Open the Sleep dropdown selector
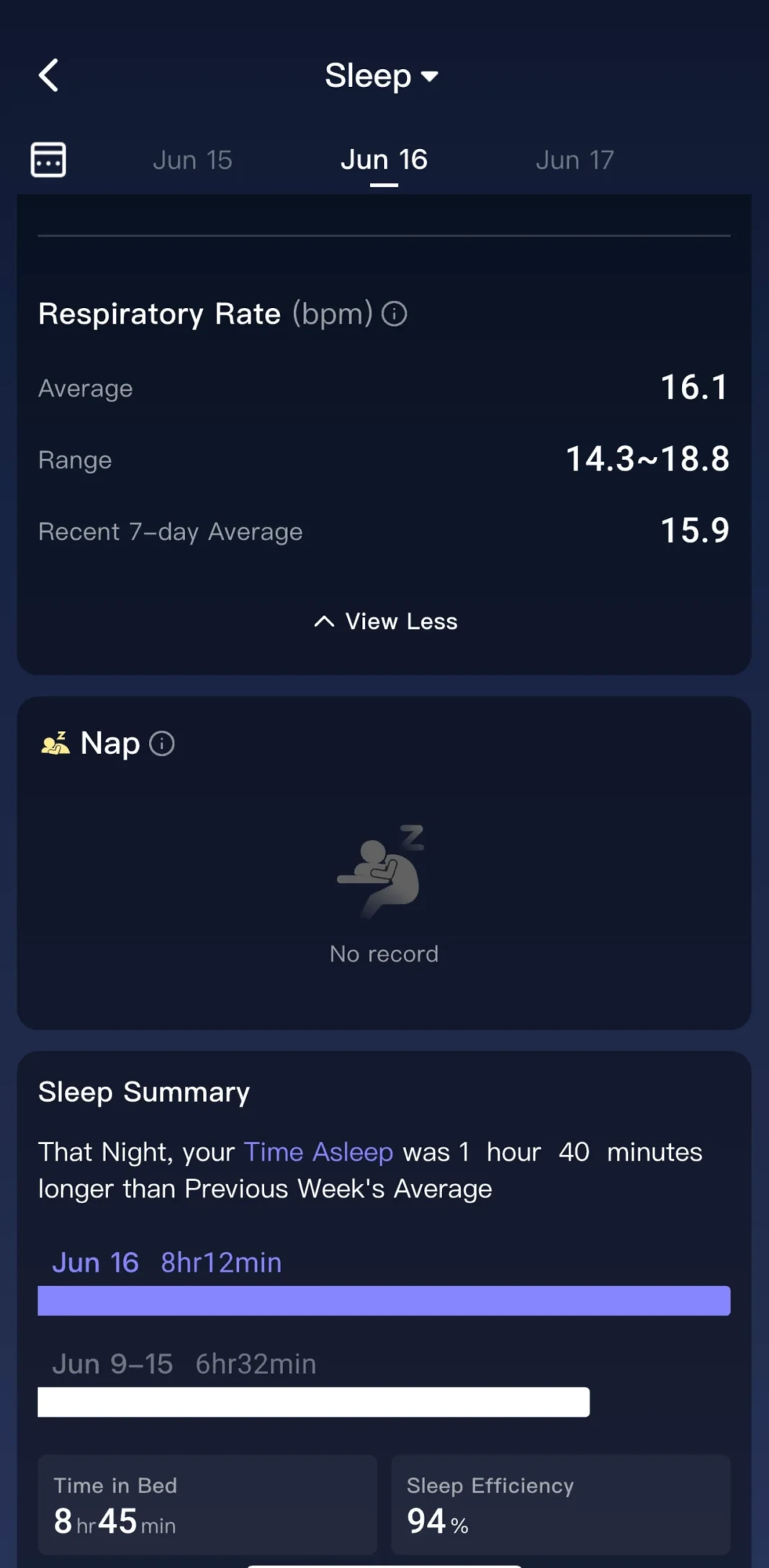769x1568 pixels. [x=382, y=76]
